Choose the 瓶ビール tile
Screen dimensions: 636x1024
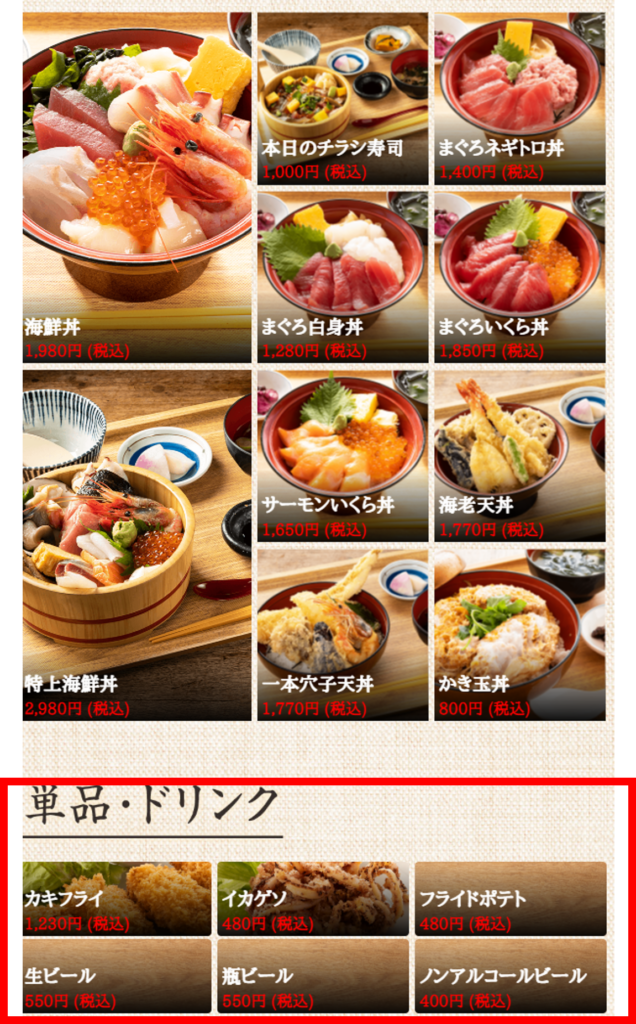[312, 975]
